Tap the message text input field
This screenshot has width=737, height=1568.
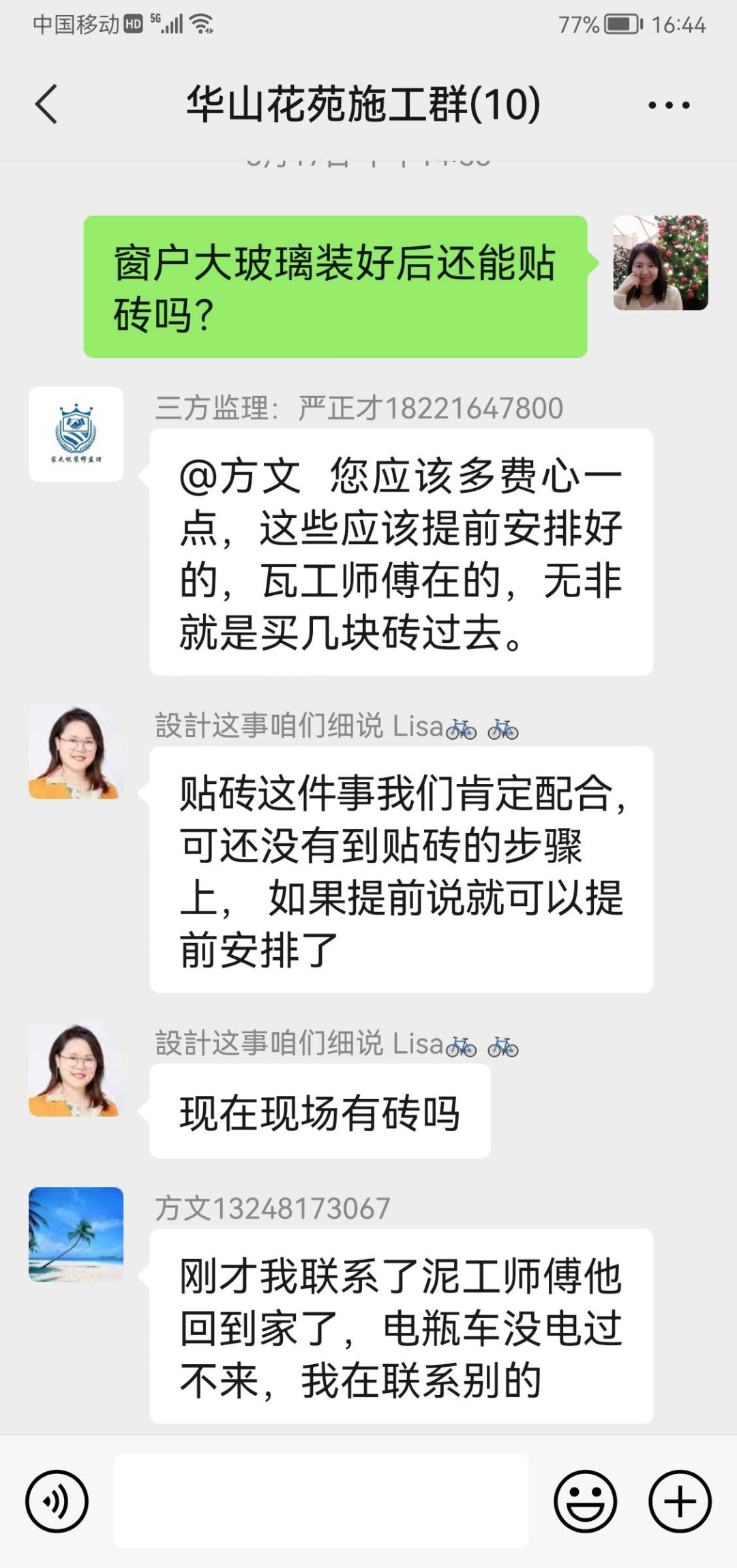tap(320, 1501)
